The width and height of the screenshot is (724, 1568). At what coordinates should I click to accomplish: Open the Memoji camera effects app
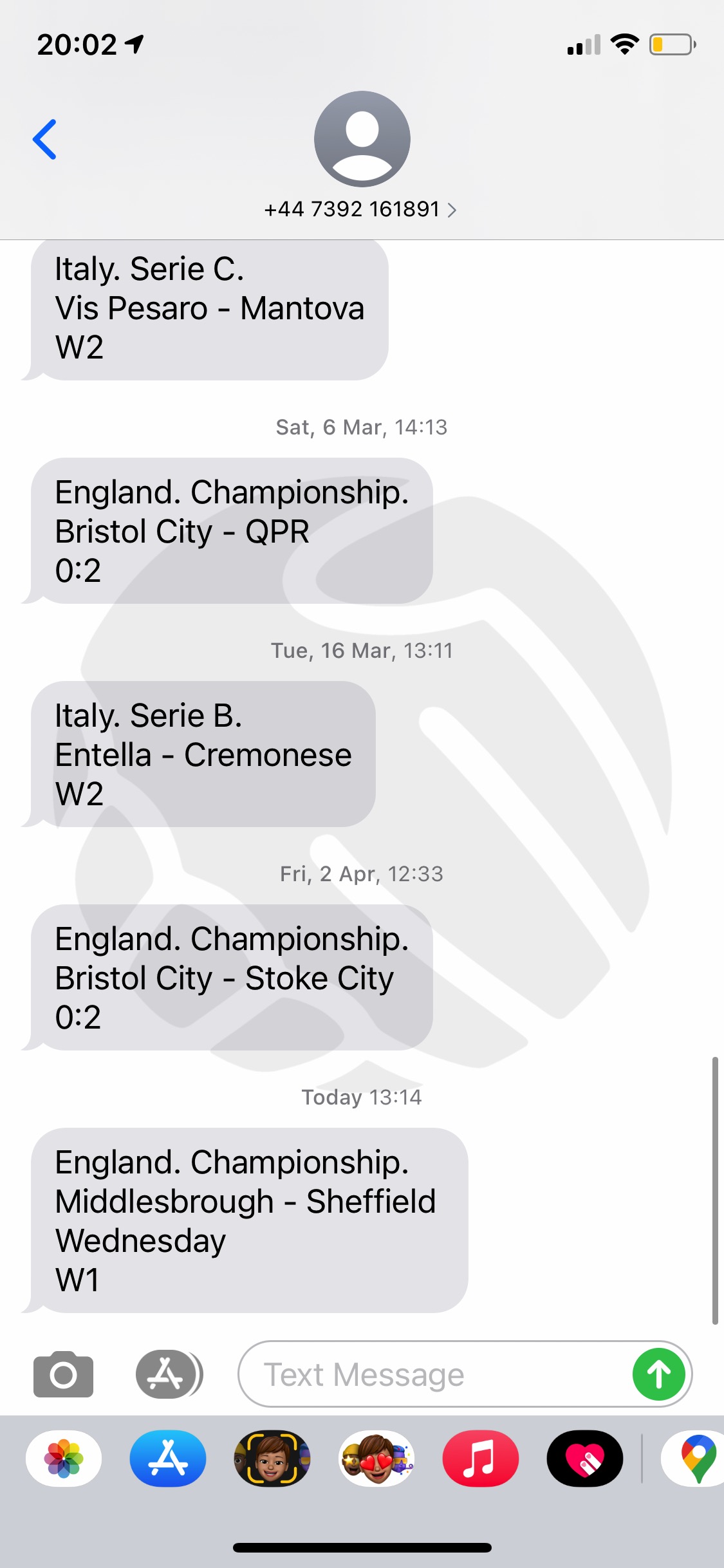point(272,1459)
